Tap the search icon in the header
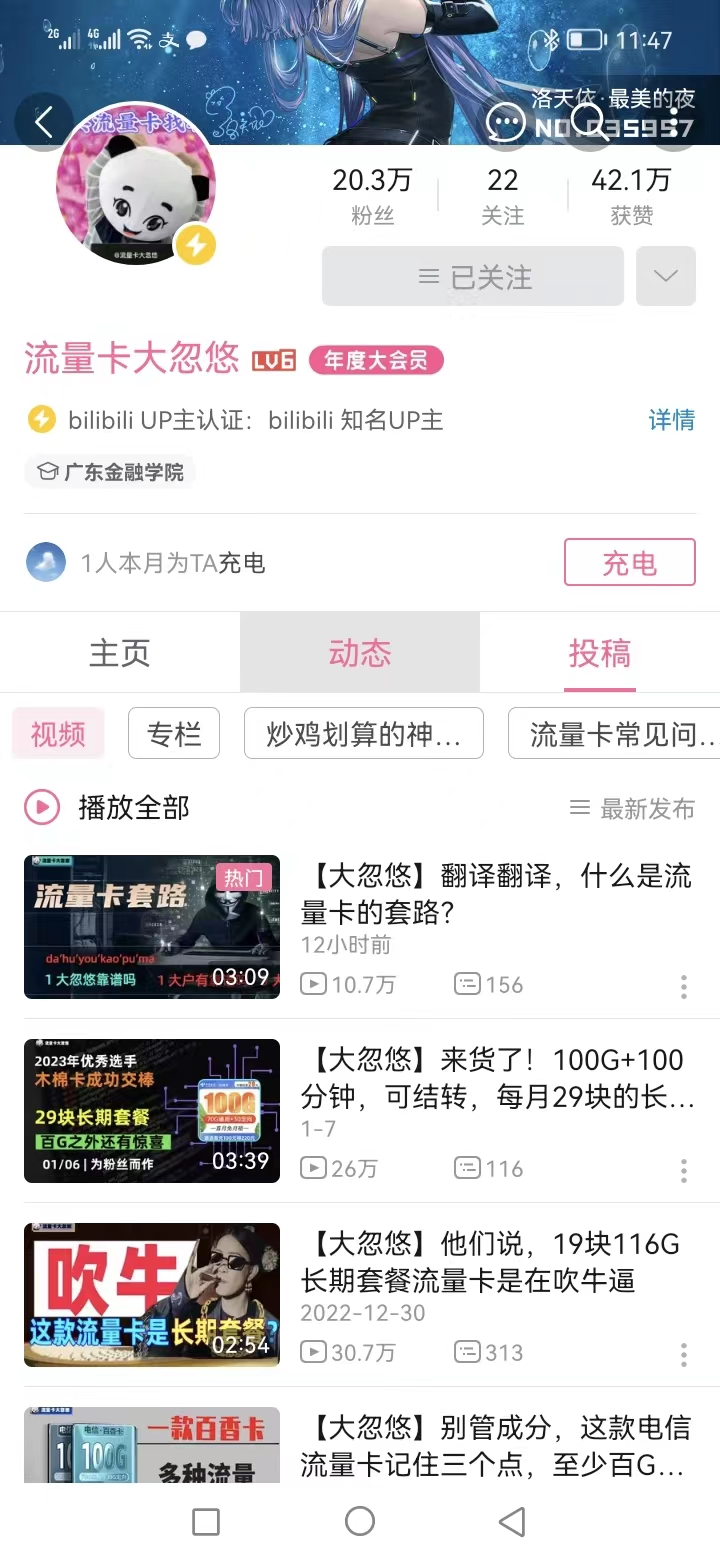The image size is (720, 1560). point(590,121)
